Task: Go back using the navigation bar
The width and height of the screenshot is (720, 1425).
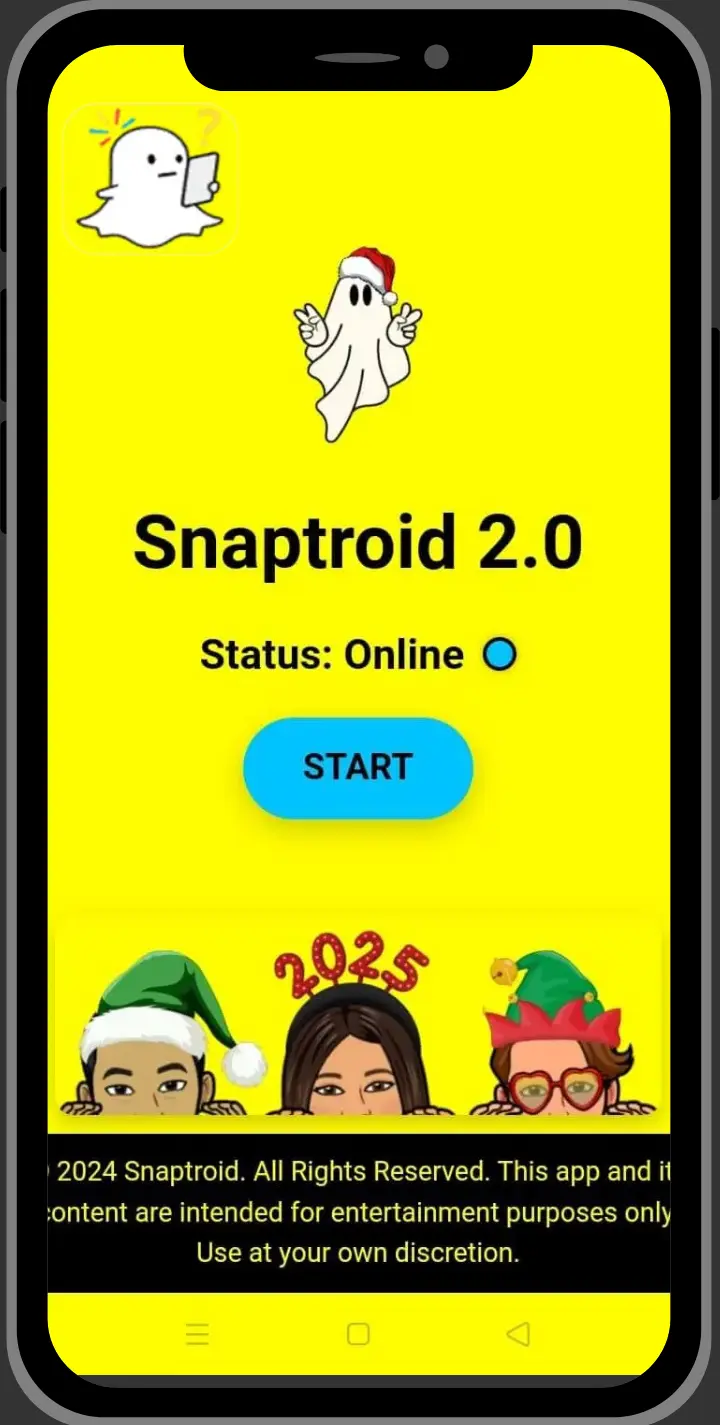Action: 517,1333
